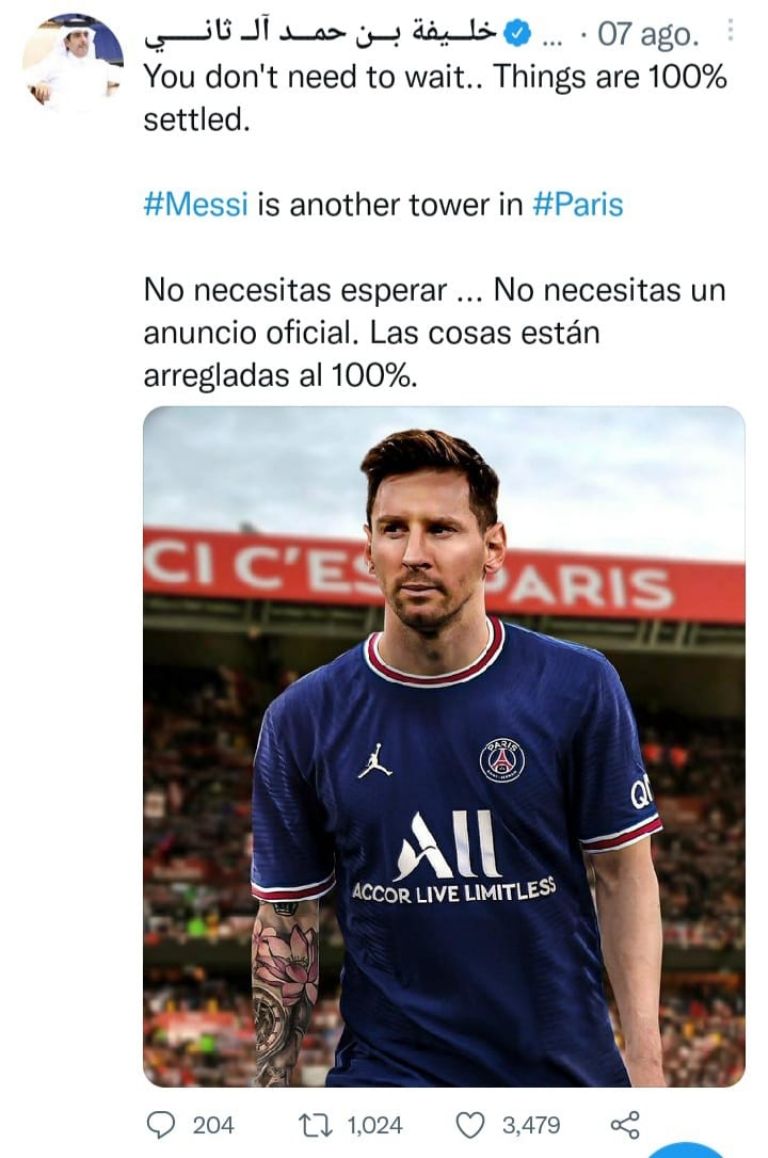Viewport: 768px width, 1158px height.
Task: Share this tweet
Action: click(x=625, y=1125)
